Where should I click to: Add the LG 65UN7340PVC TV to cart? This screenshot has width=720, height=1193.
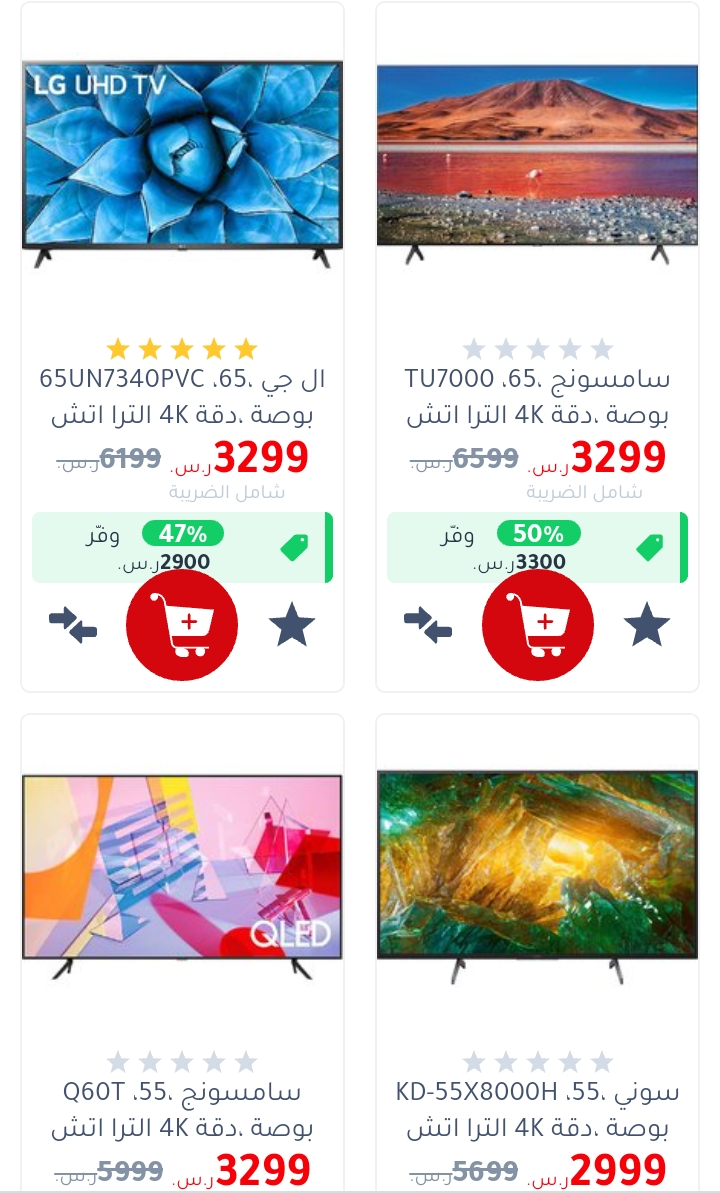pos(182,626)
